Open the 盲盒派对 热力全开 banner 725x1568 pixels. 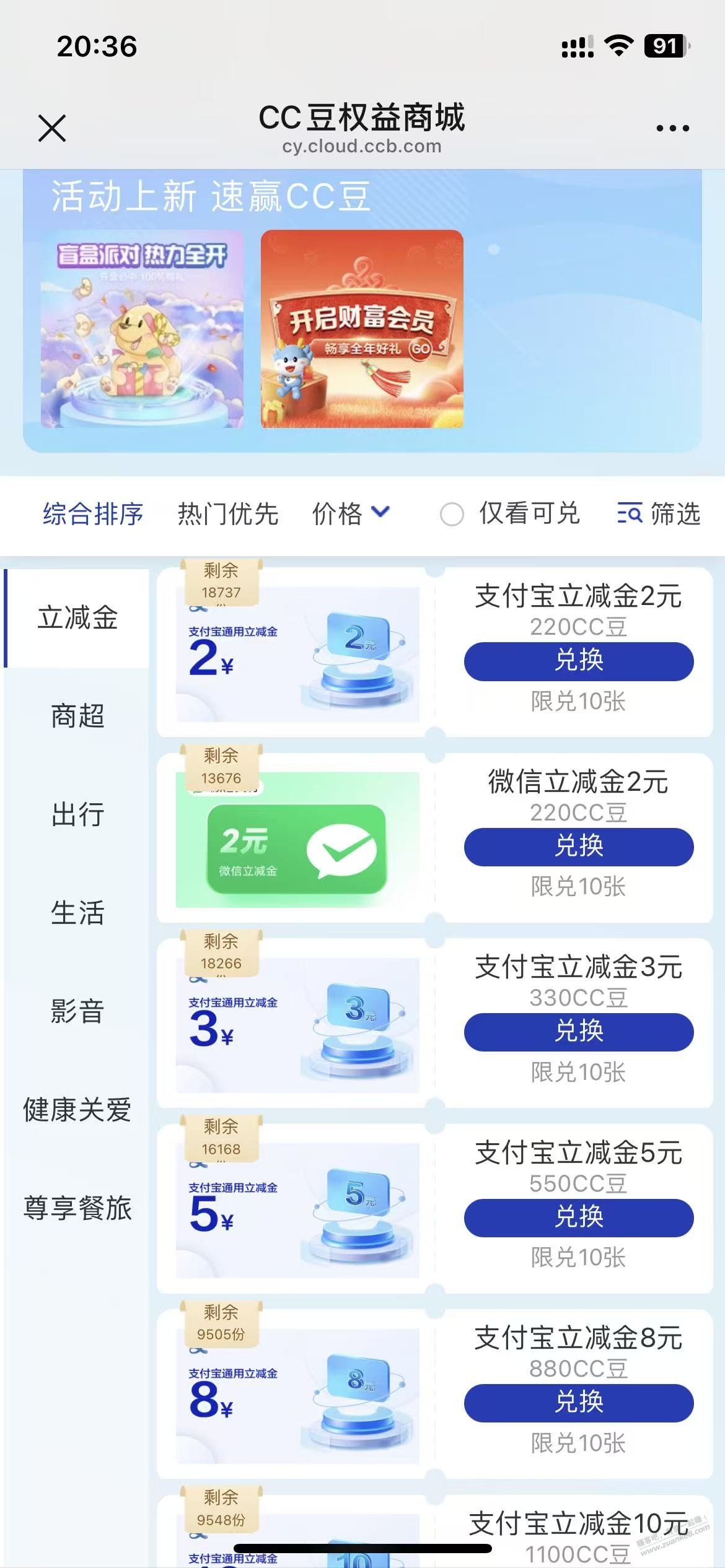(x=142, y=329)
